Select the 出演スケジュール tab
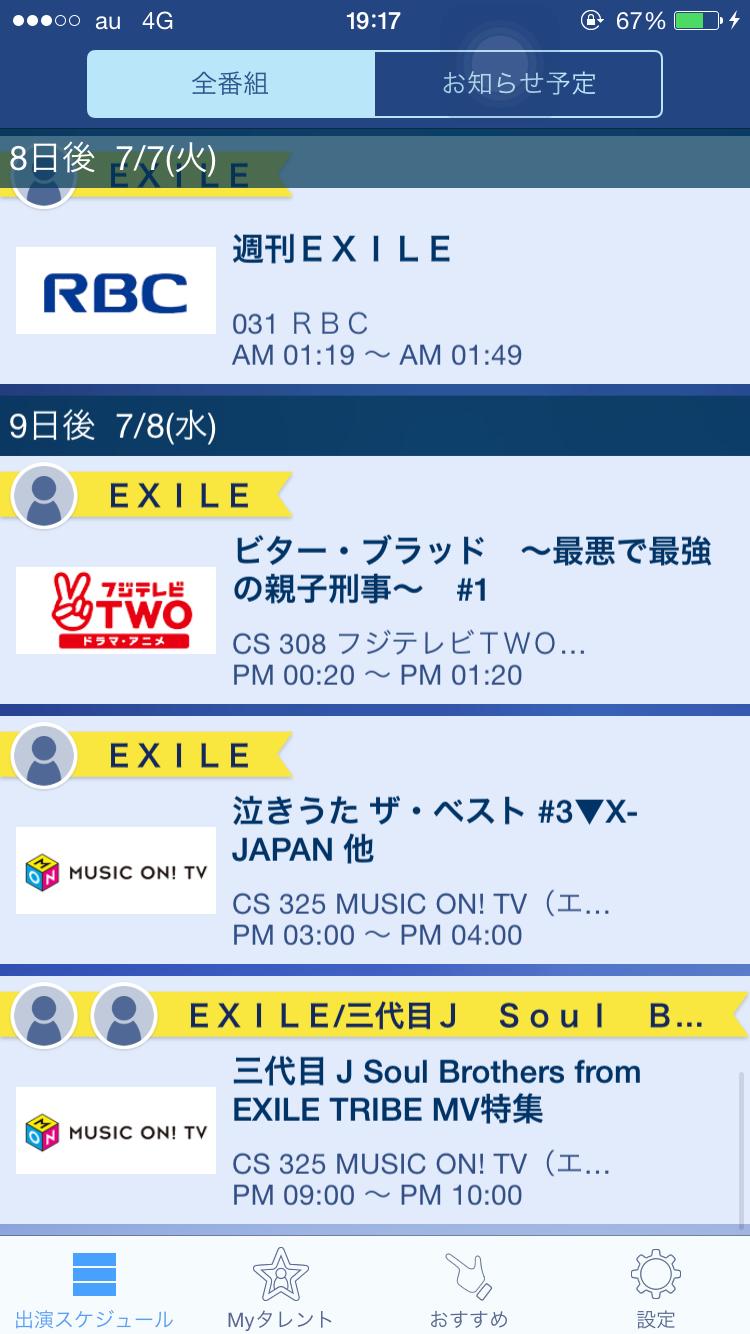 (x=94, y=1288)
